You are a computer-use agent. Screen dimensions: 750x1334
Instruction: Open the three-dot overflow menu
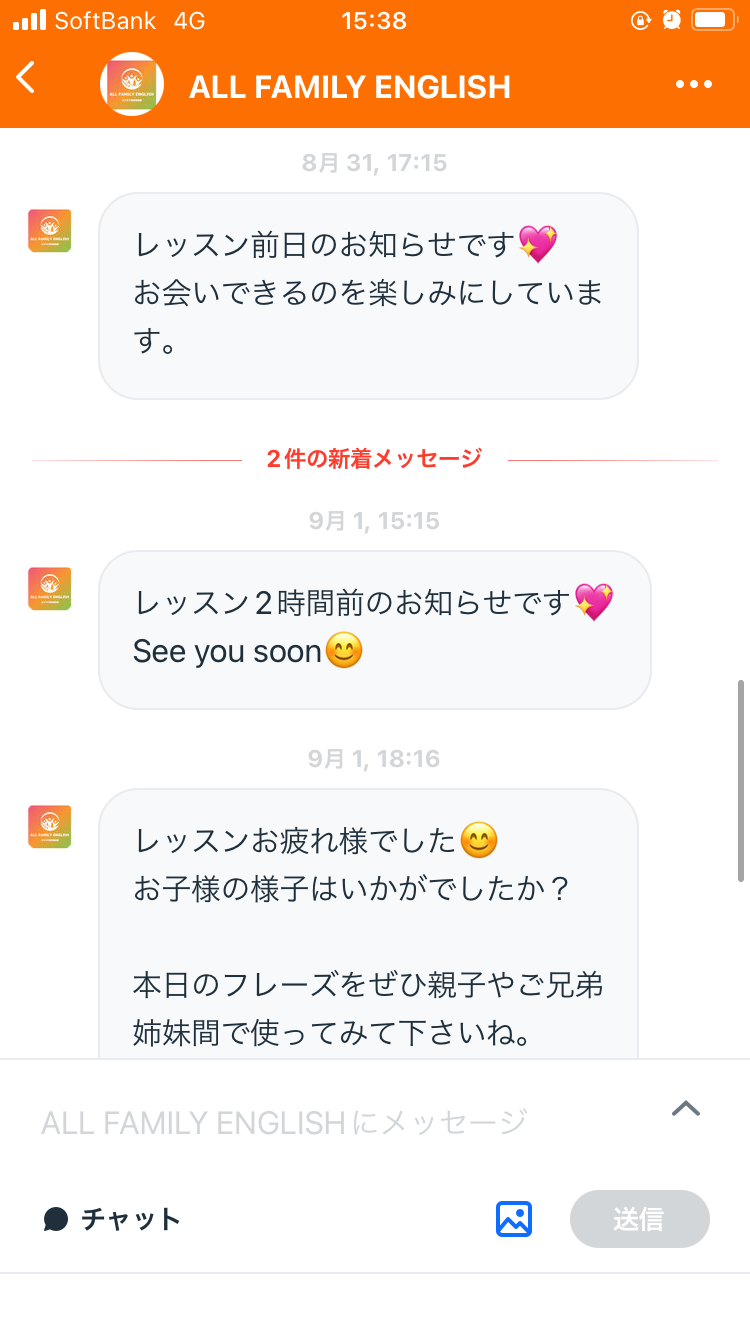pyautogui.click(x=694, y=85)
